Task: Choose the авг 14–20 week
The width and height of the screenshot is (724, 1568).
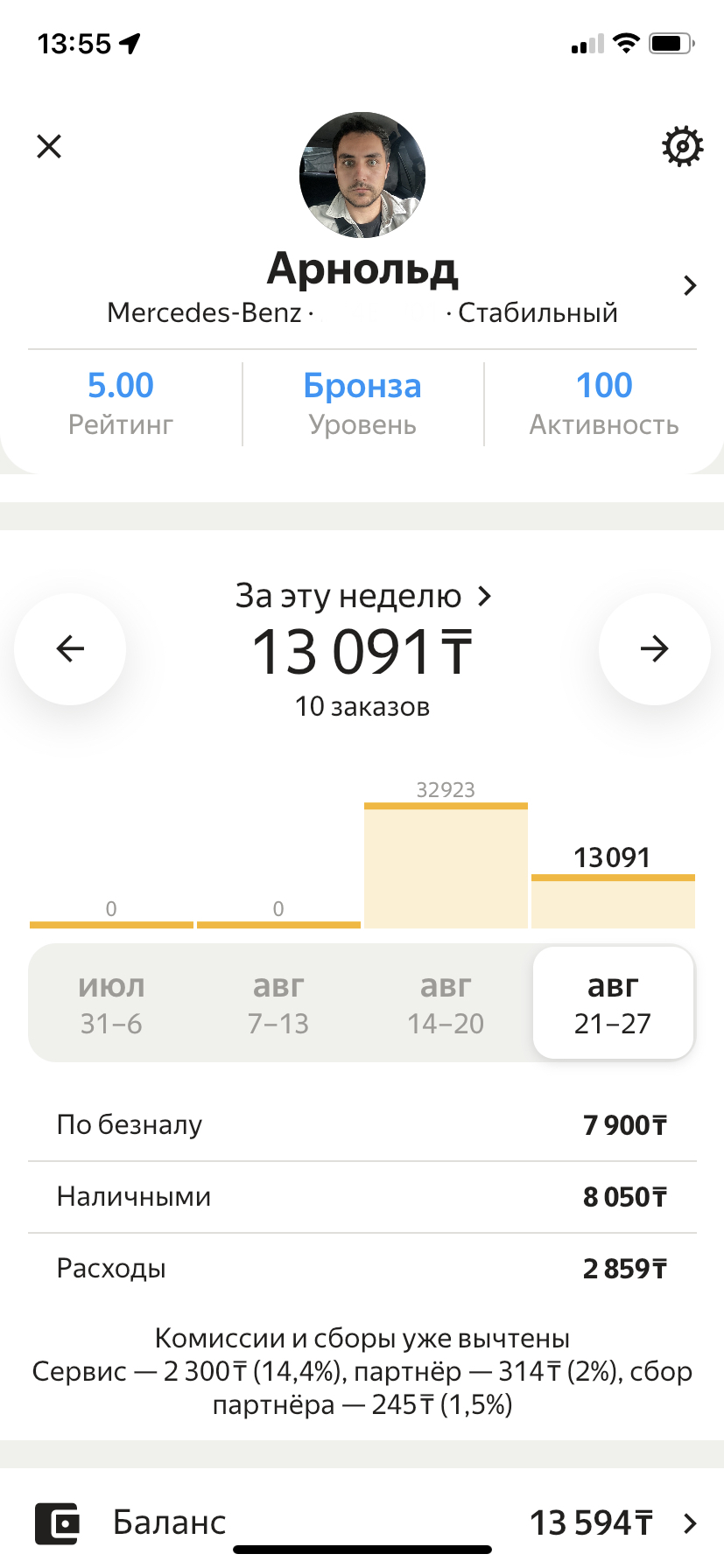Action: 446,1004
